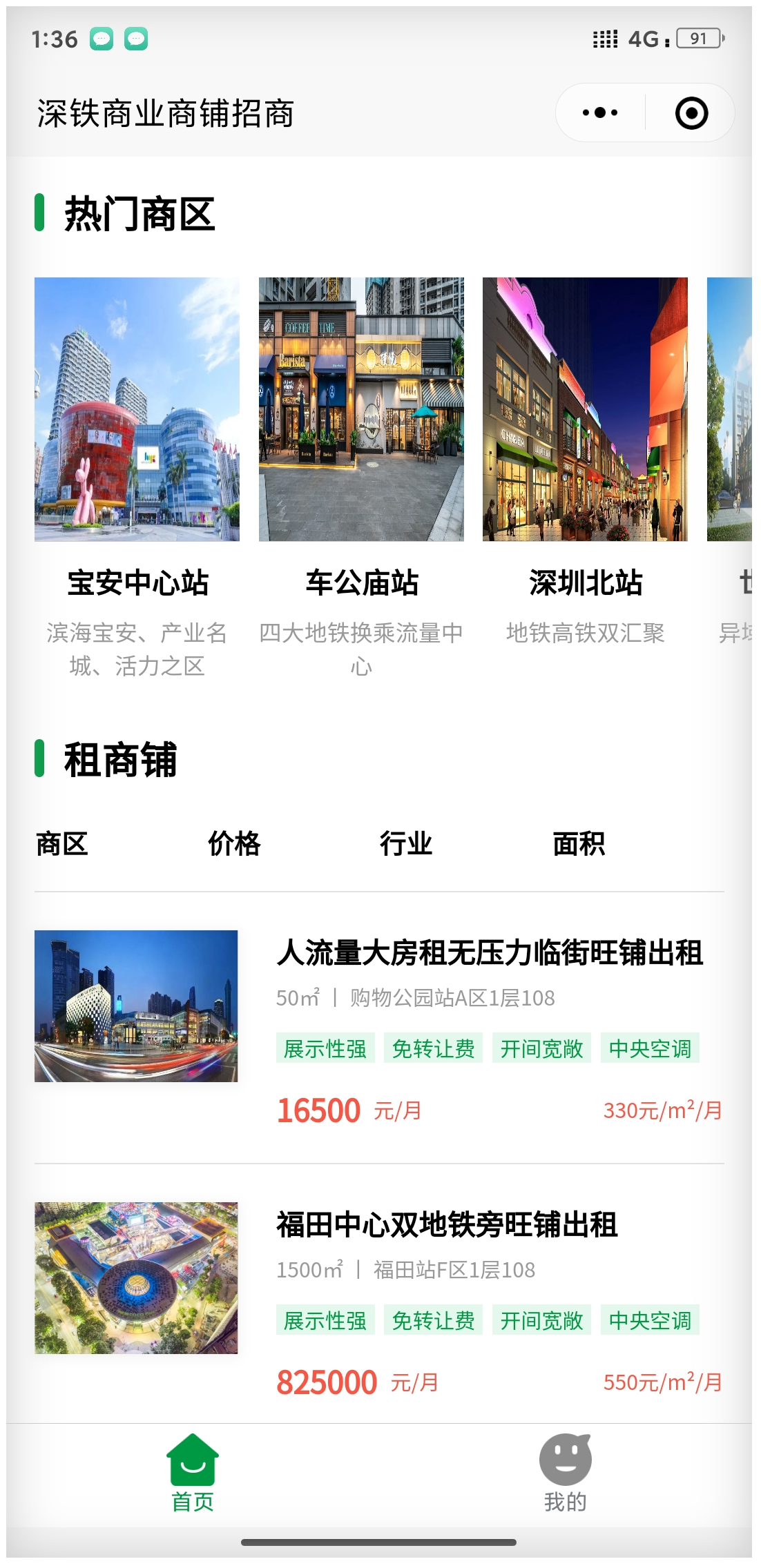Expand the 价格 filter
The image size is (761, 1568).
point(234,844)
